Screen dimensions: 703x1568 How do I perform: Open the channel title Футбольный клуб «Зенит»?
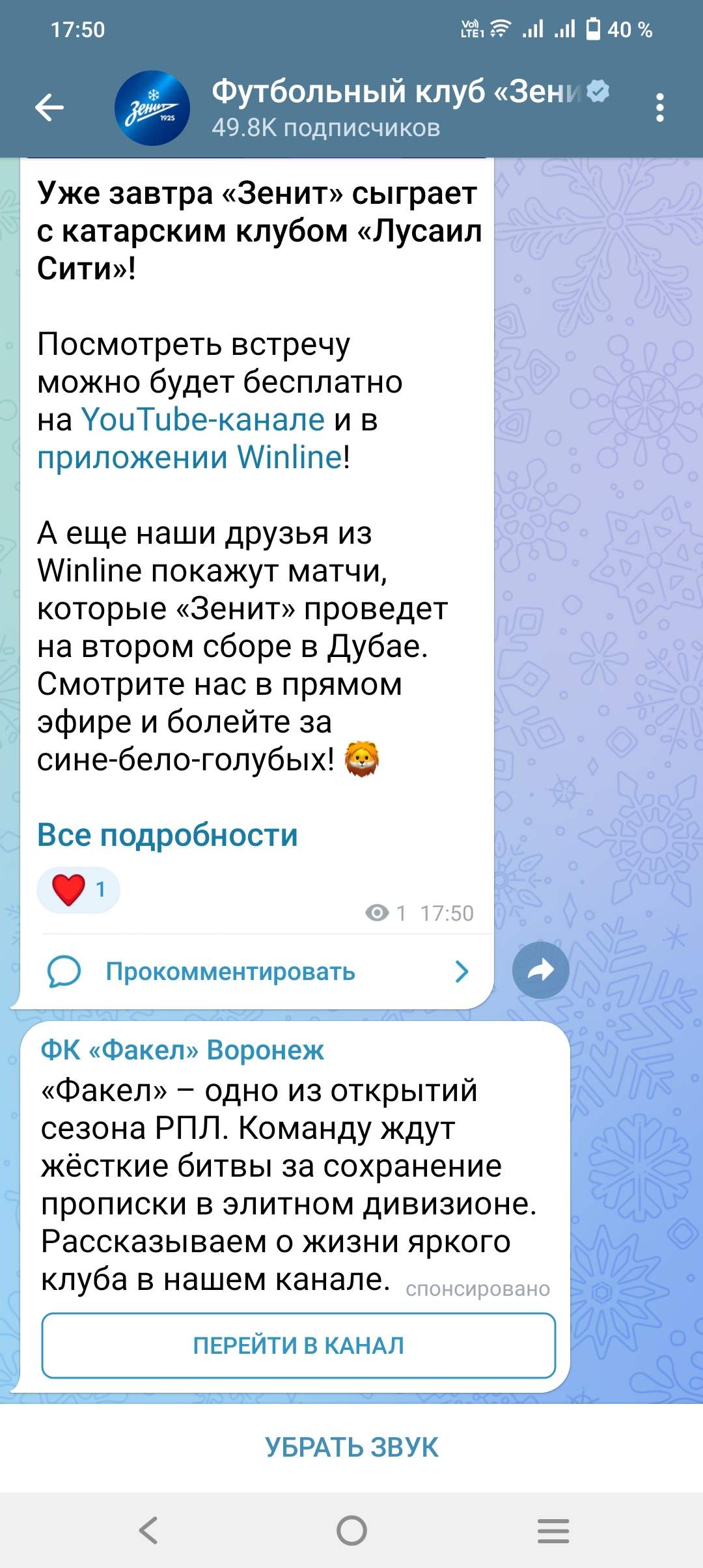click(397, 92)
